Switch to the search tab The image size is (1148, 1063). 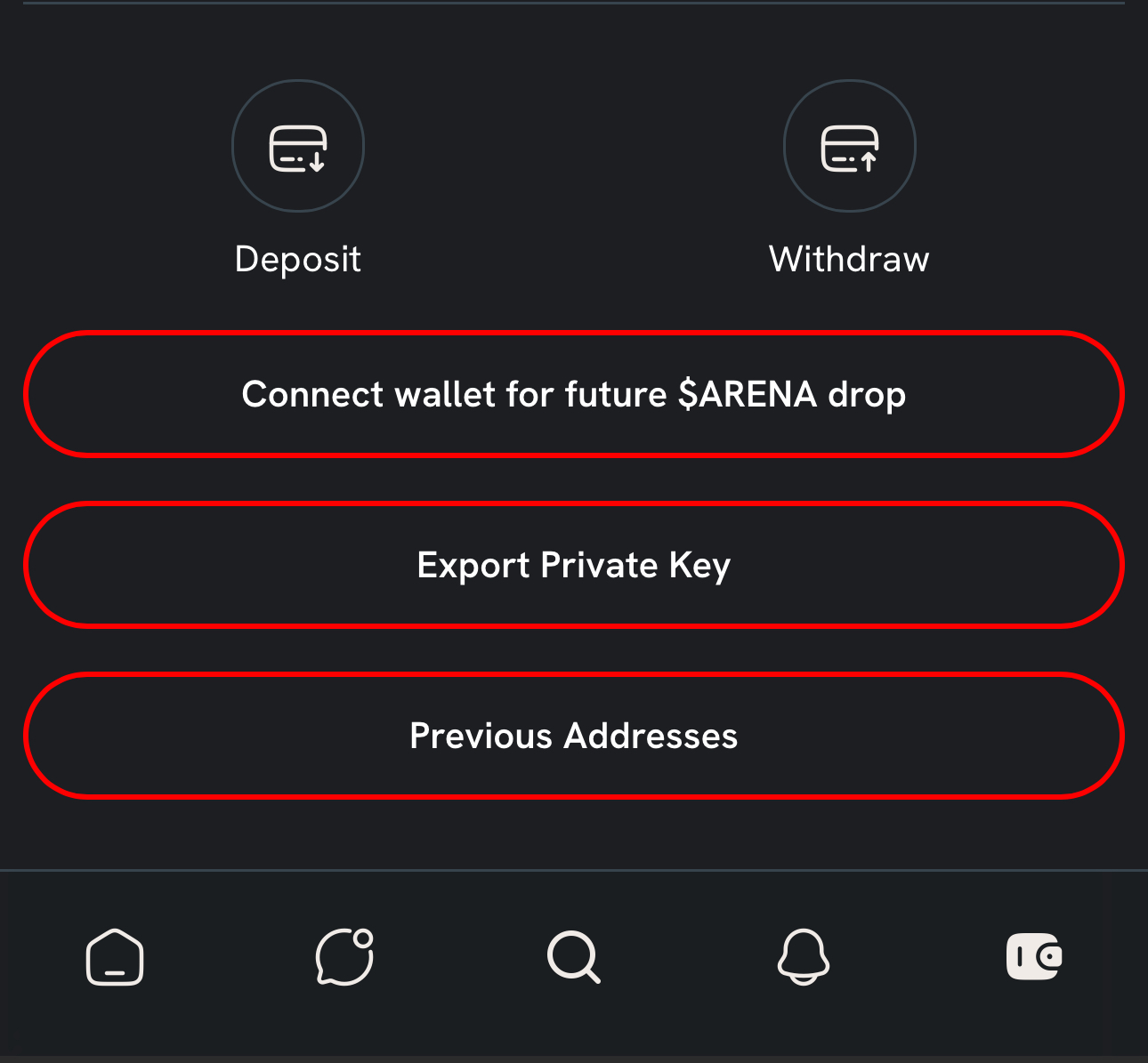[574, 957]
